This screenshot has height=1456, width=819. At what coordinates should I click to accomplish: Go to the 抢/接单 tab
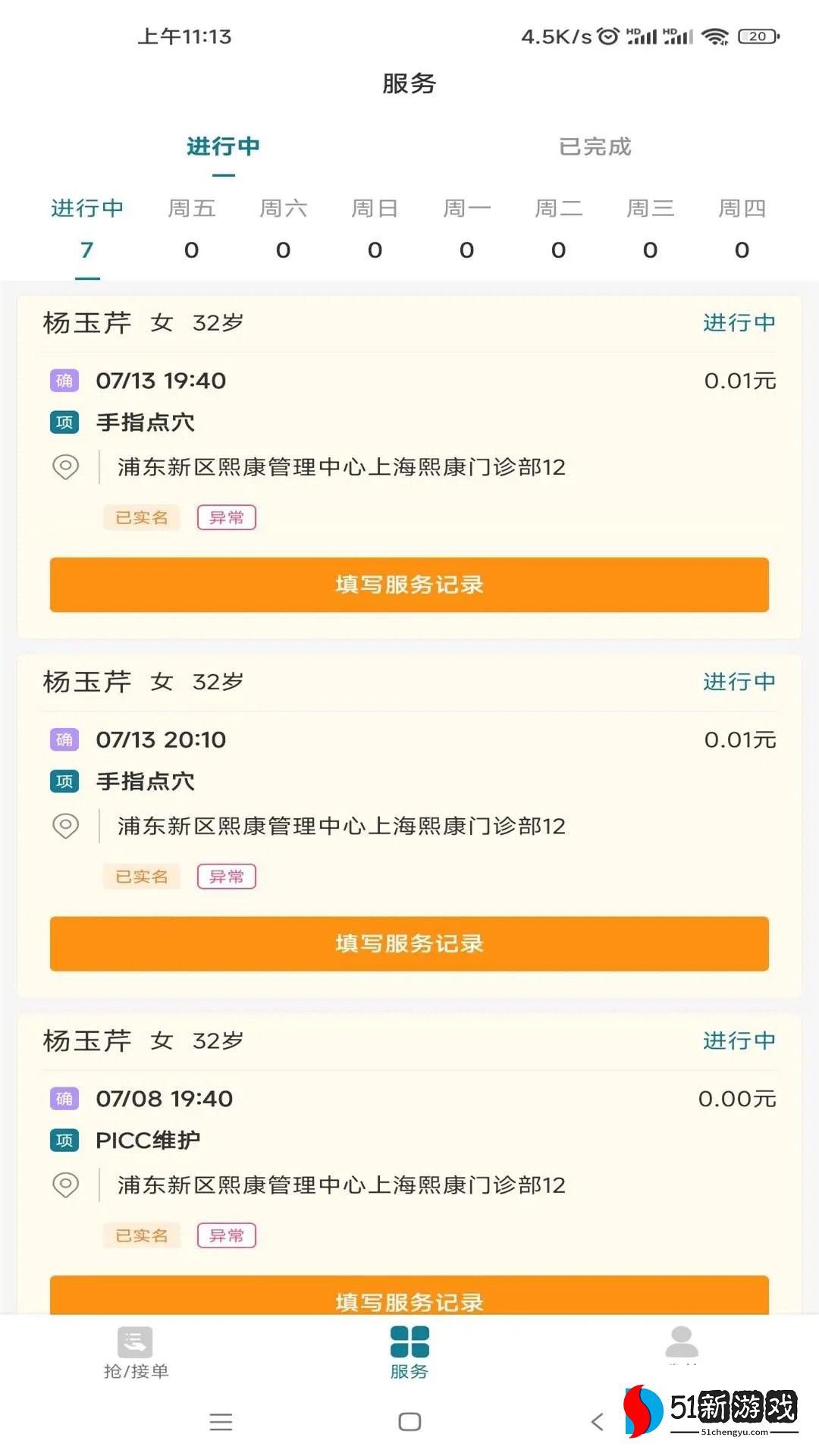(x=136, y=1352)
